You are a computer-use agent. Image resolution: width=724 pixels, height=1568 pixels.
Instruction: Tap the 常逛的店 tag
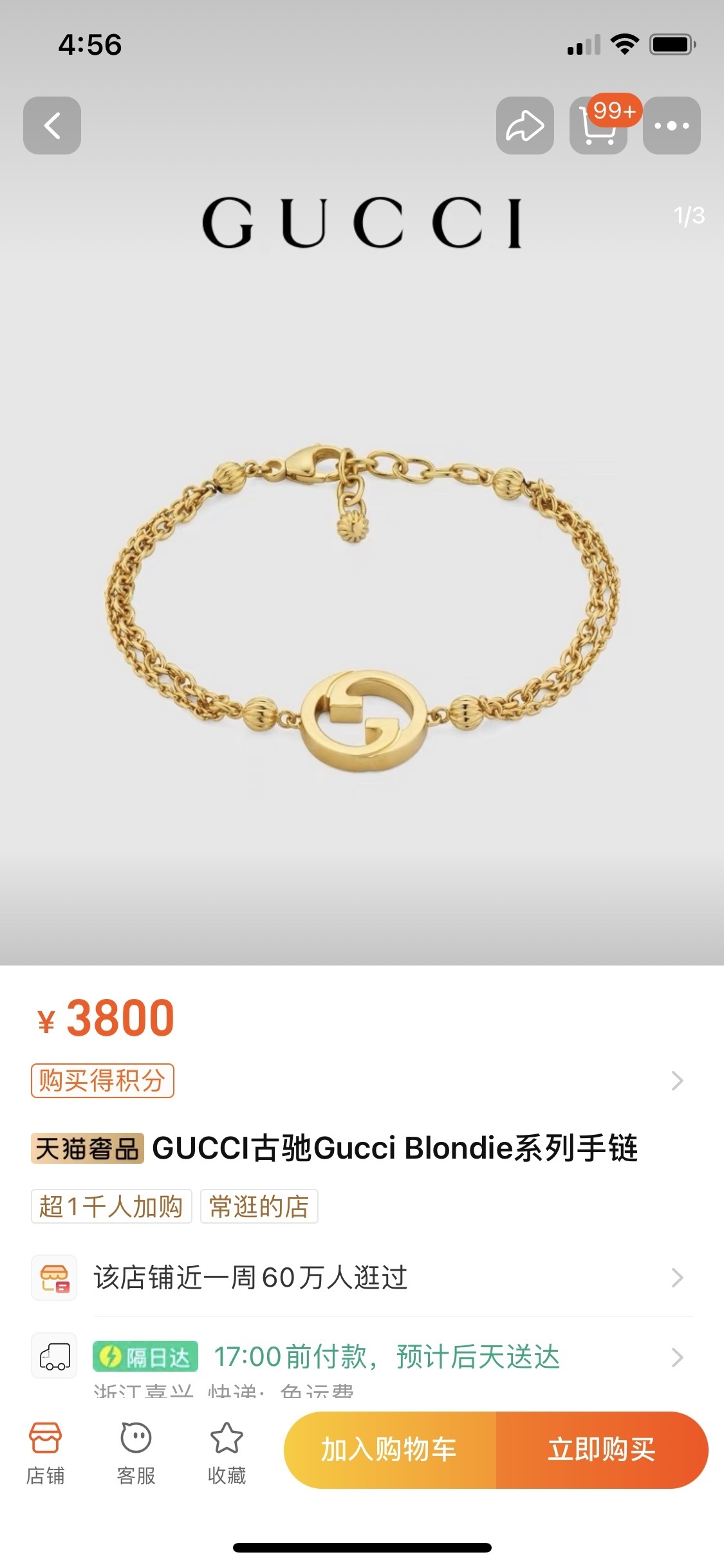(259, 1206)
